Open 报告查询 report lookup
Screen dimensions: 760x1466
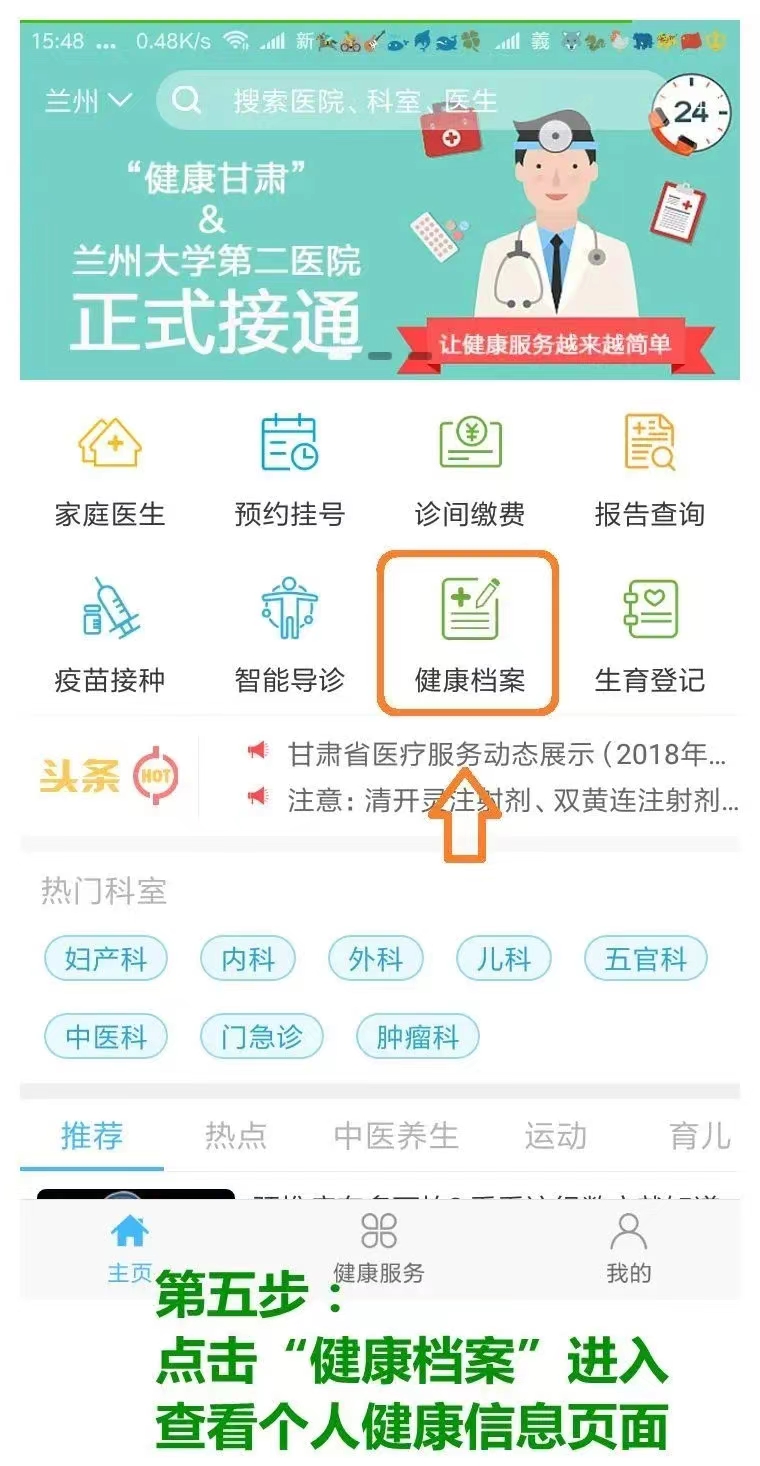coord(650,470)
